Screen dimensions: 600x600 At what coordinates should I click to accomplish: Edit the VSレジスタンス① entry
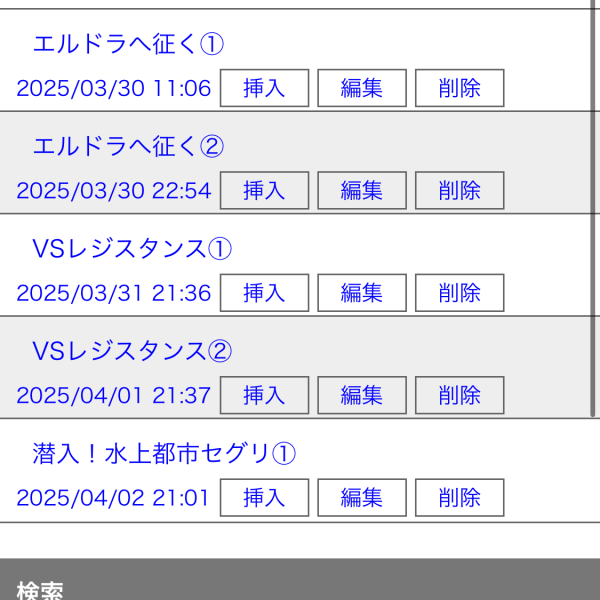pyautogui.click(x=362, y=293)
